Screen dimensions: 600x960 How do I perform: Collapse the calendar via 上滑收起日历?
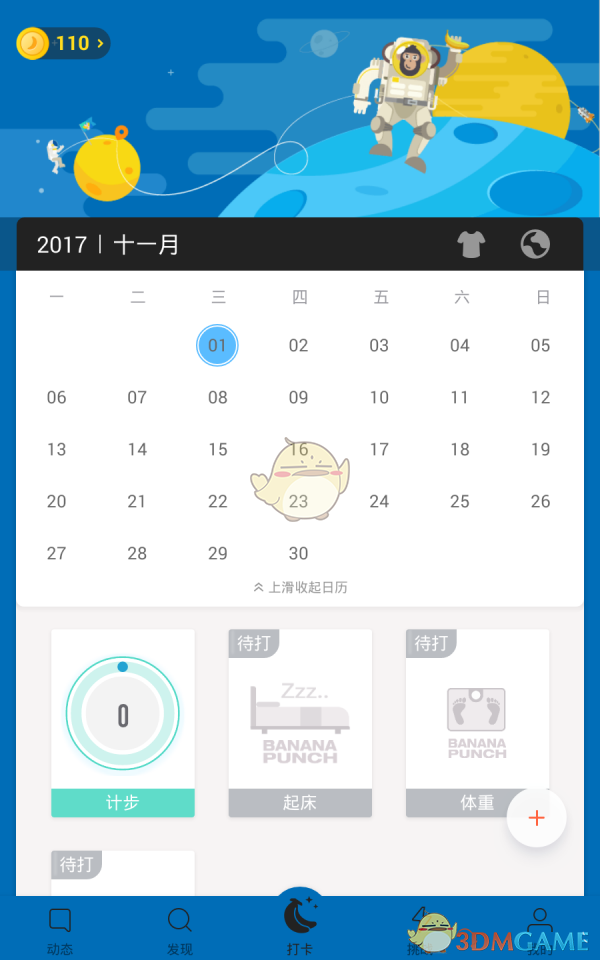pos(300,588)
